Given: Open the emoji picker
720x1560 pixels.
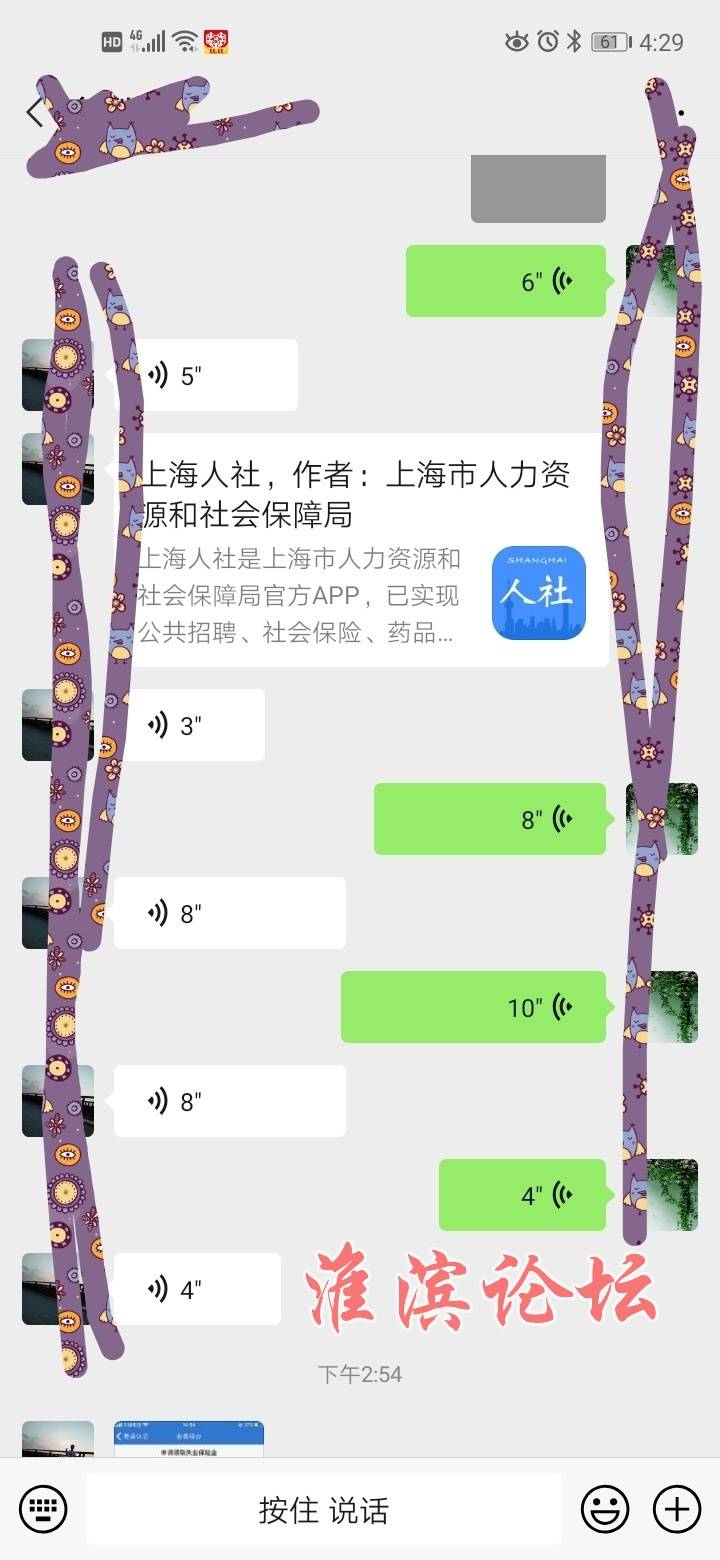Looking at the screenshot, I should [605, 1507].
